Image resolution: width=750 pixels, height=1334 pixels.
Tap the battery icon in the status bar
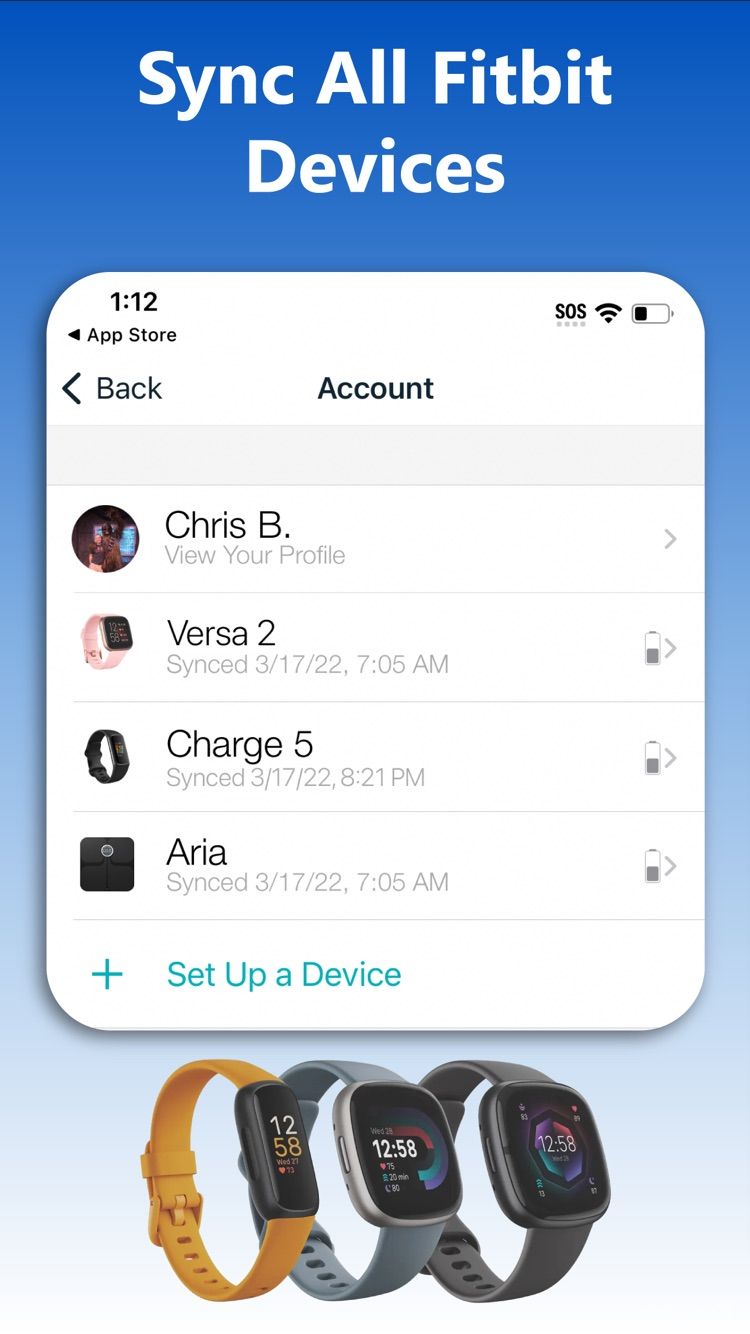[x=650, y=311]
